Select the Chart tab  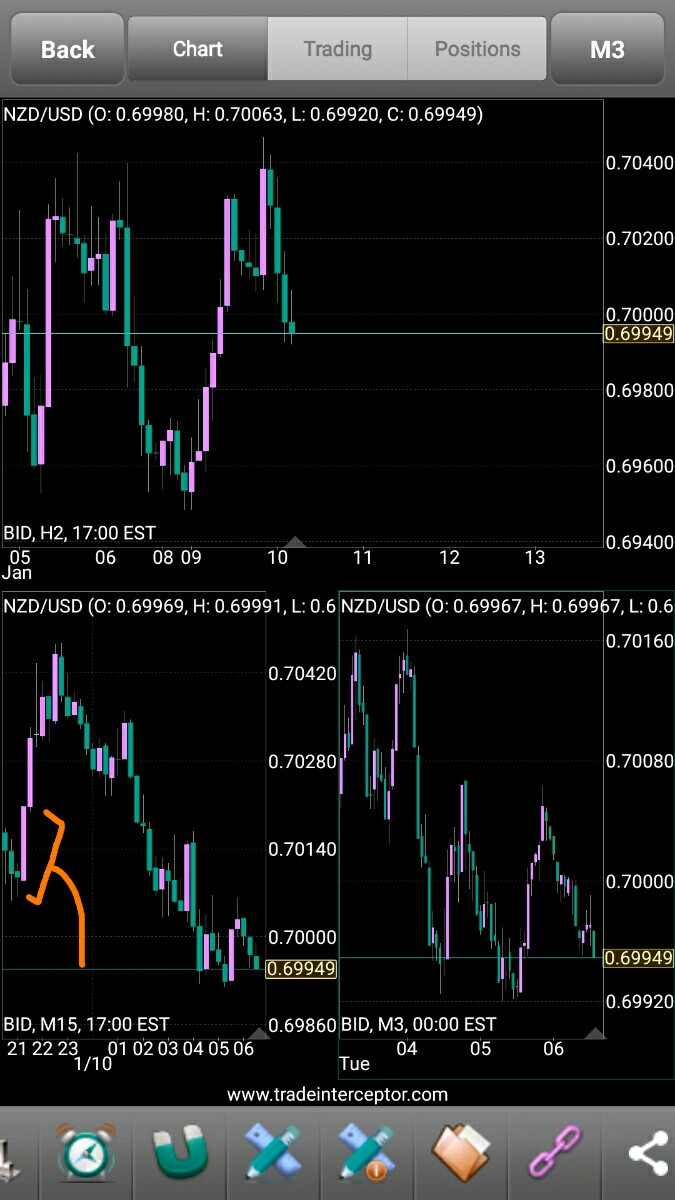coord(197,49)
